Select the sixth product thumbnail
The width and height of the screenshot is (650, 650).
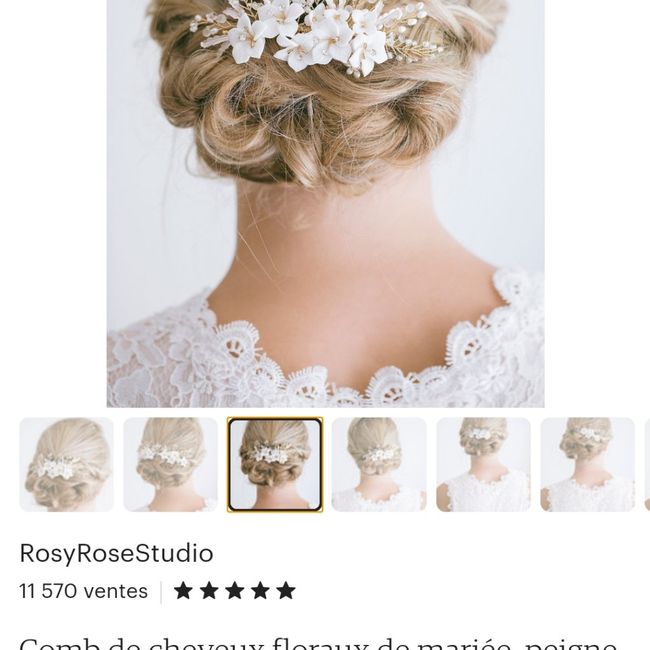(587, 465)
